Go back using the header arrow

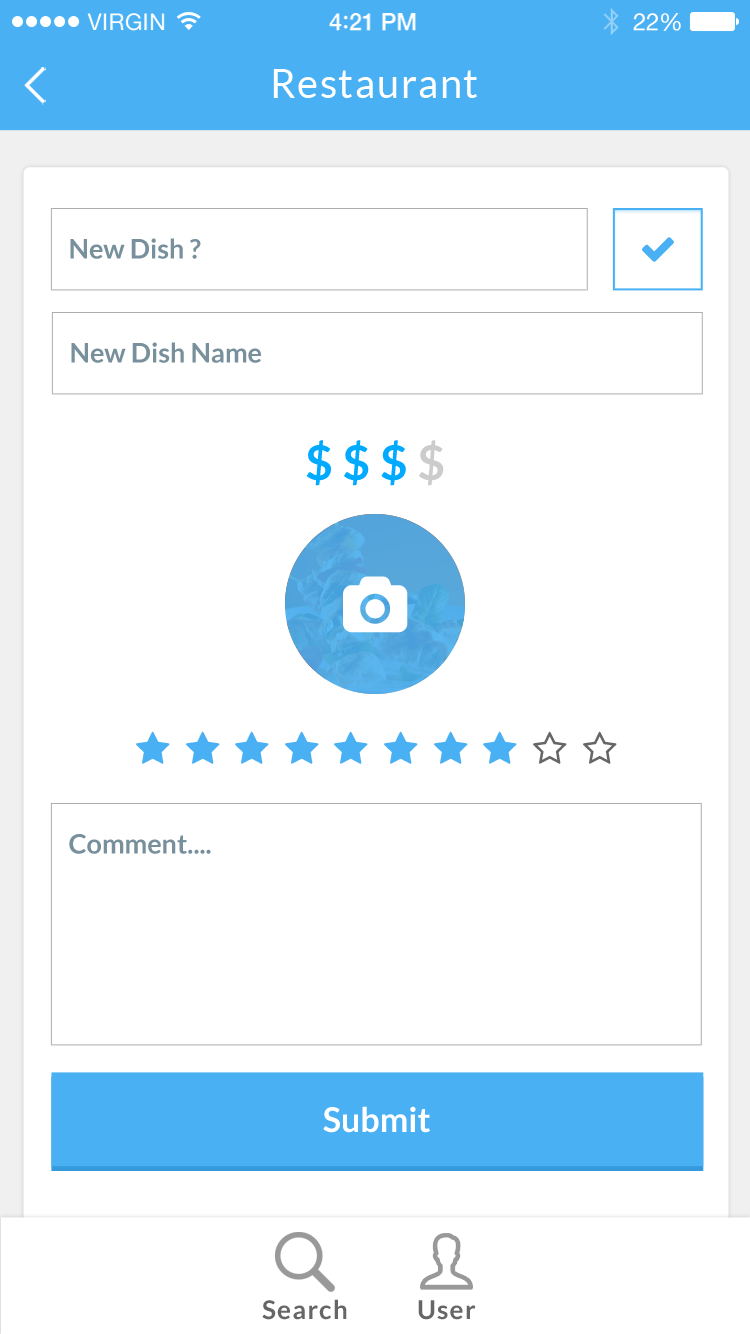(x=36, y=85)
